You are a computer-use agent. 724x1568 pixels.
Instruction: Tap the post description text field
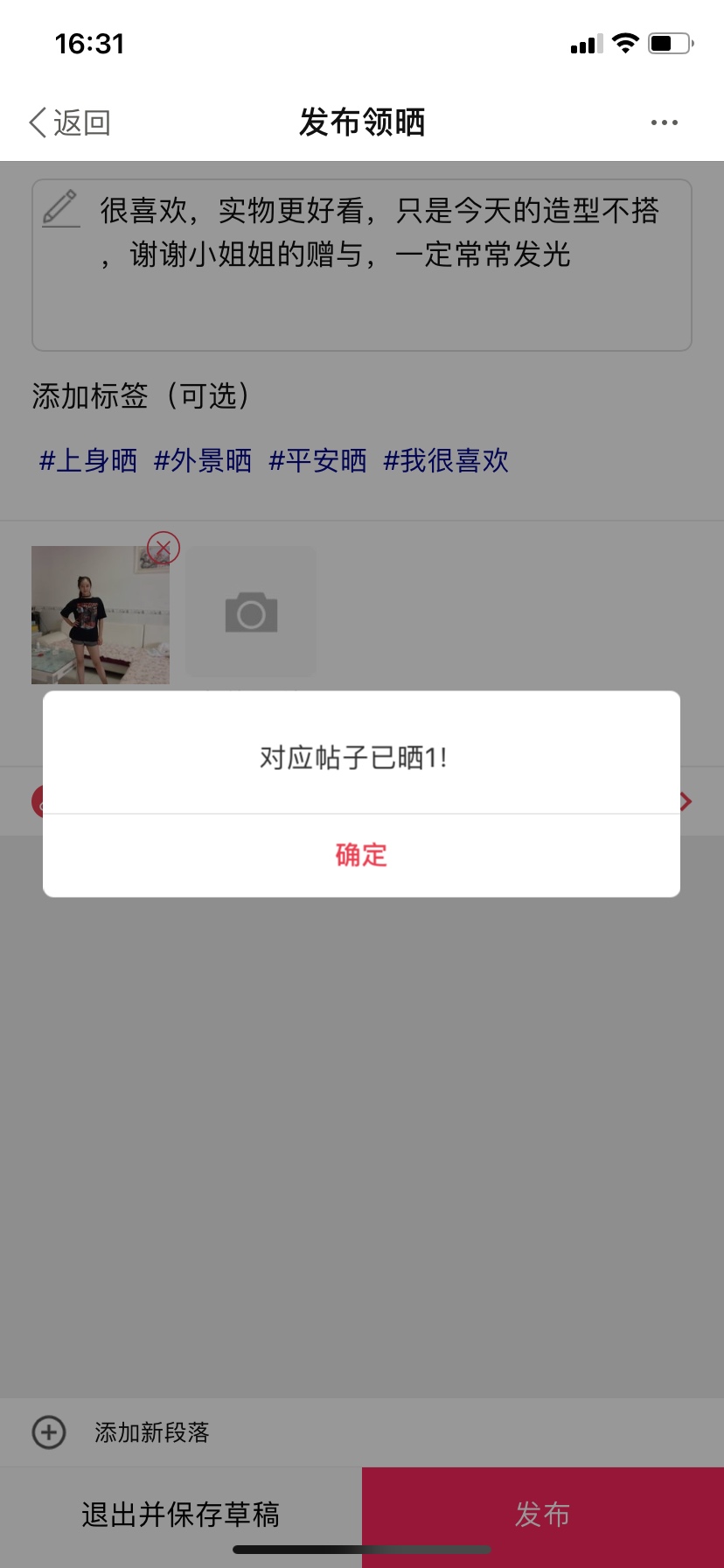point(362,265)
